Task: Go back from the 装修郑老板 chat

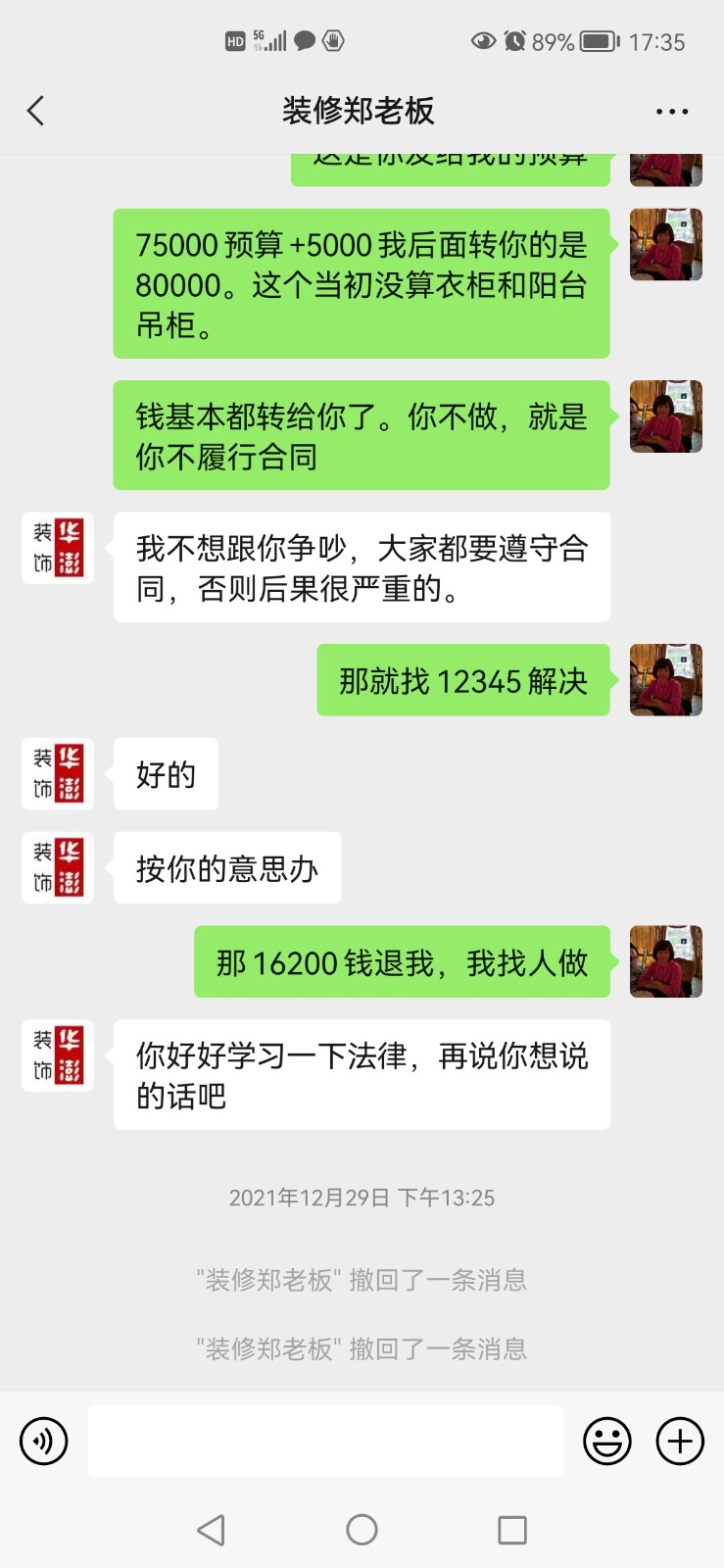Action: pos(36,111)
